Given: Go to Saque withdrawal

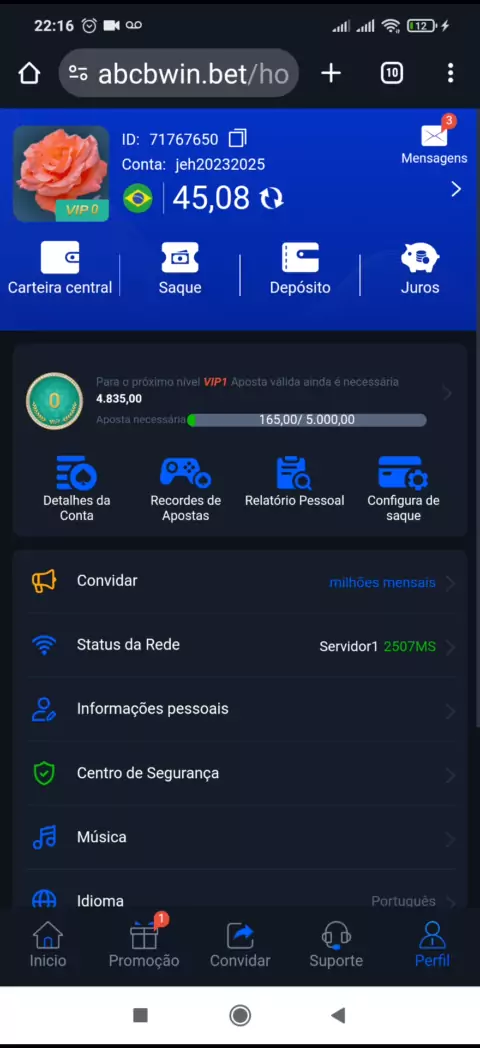Looking at the screenshot, I should point(180,269).
